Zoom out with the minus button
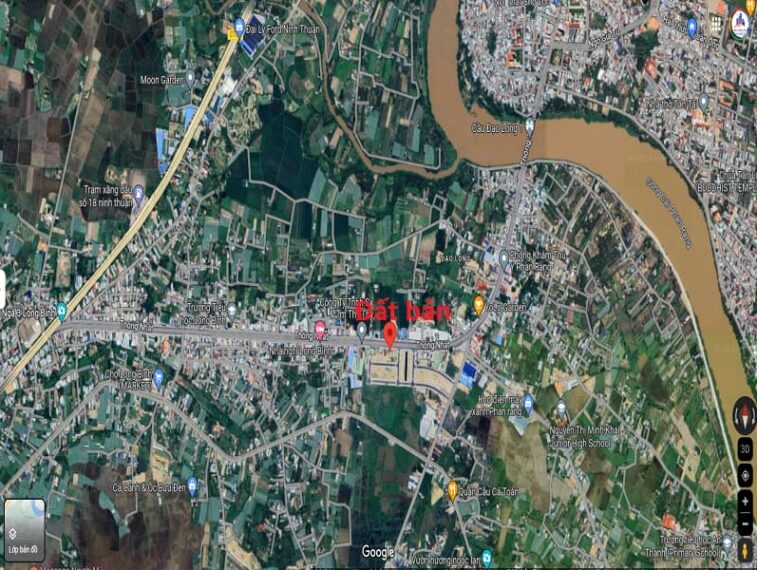Screen dimensions: 757x570 745,522
